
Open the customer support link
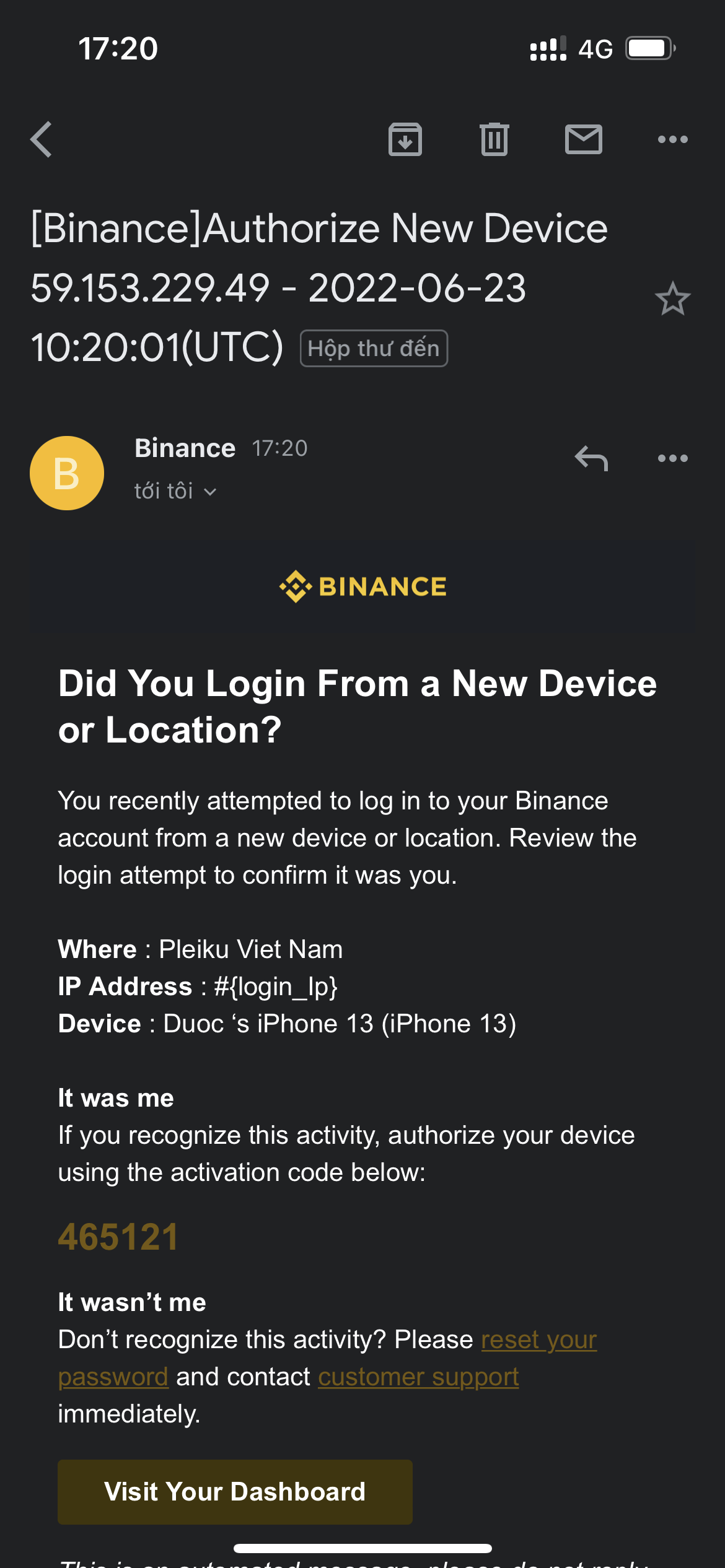pyautogui.click(x=418, y=1377)
